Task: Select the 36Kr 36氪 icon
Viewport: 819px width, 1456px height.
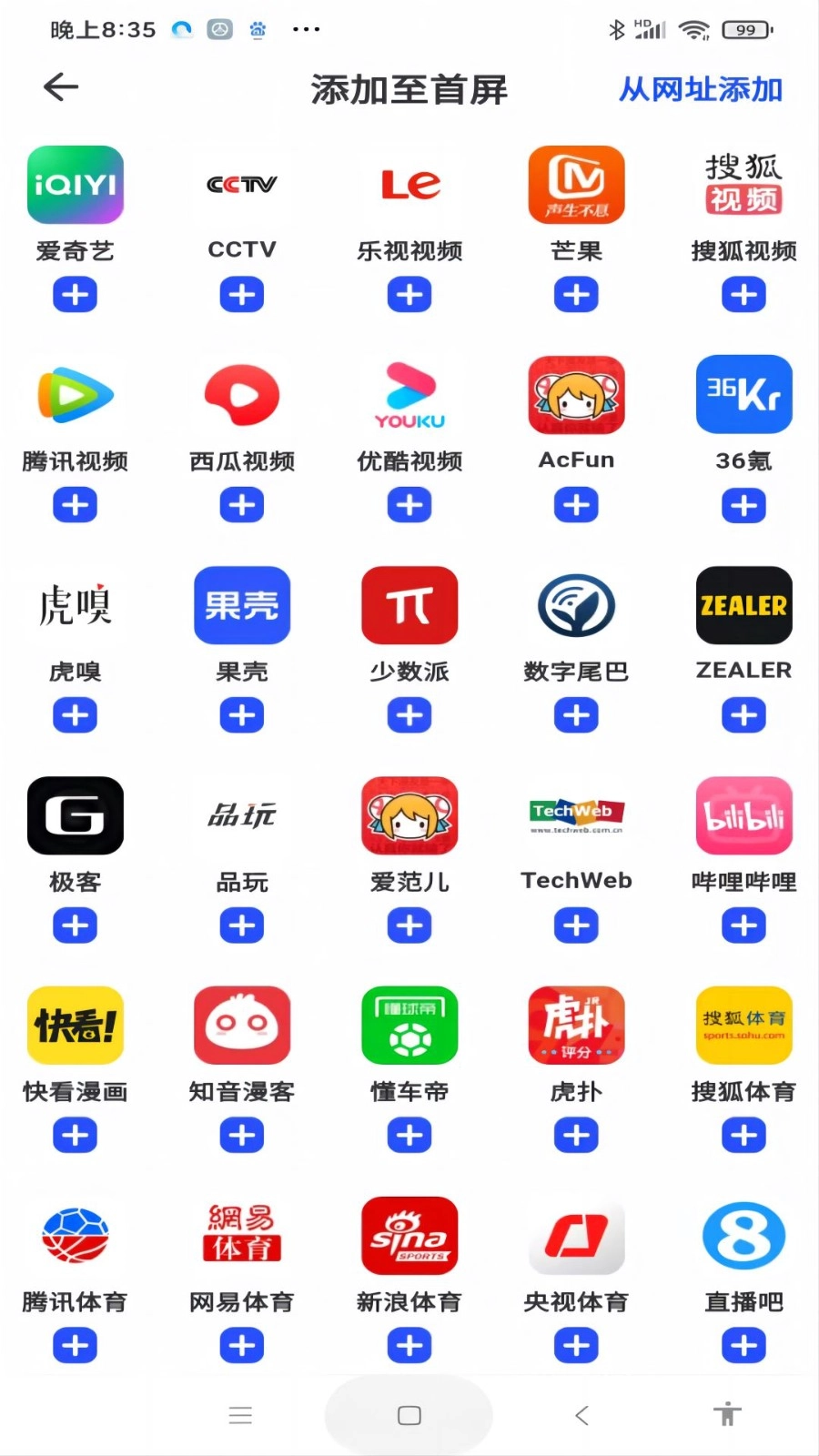Action: [x=743, y=395]
